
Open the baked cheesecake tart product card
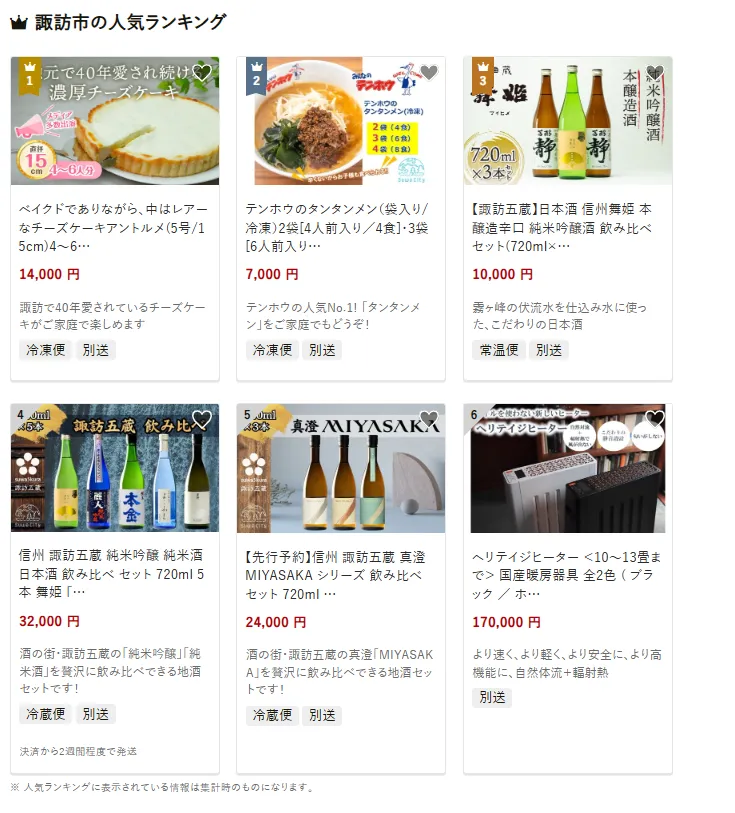coord(115,229)
